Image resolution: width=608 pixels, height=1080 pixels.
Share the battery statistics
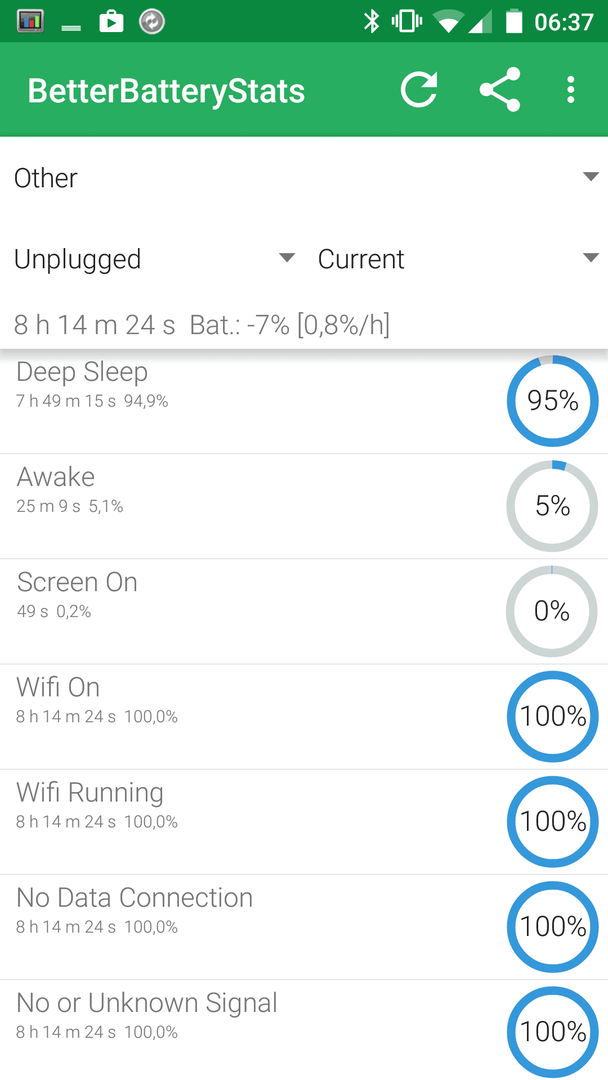(500, 90)
